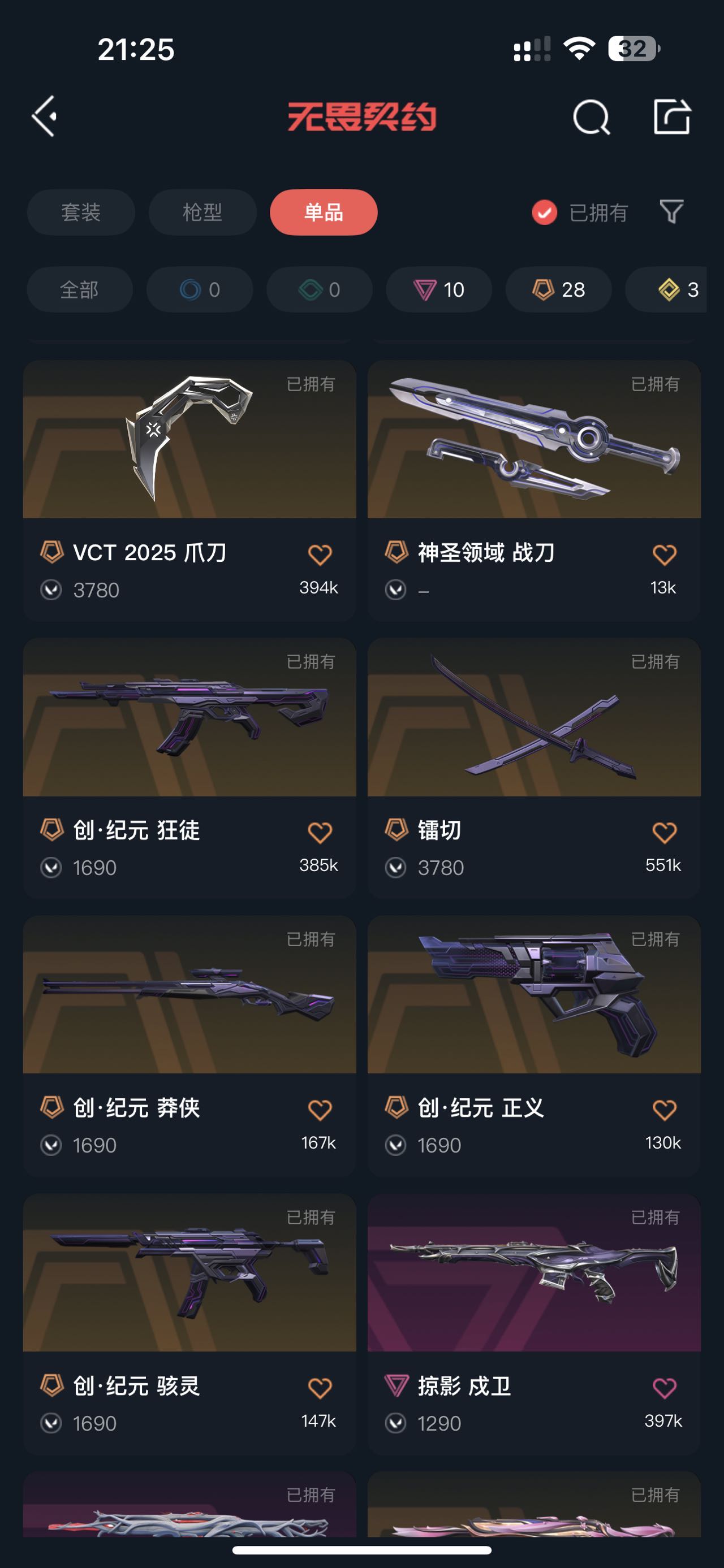724x1568 pixels.
Task: Uncheck the 已拥有 checkbox
Action: [544, 213]
